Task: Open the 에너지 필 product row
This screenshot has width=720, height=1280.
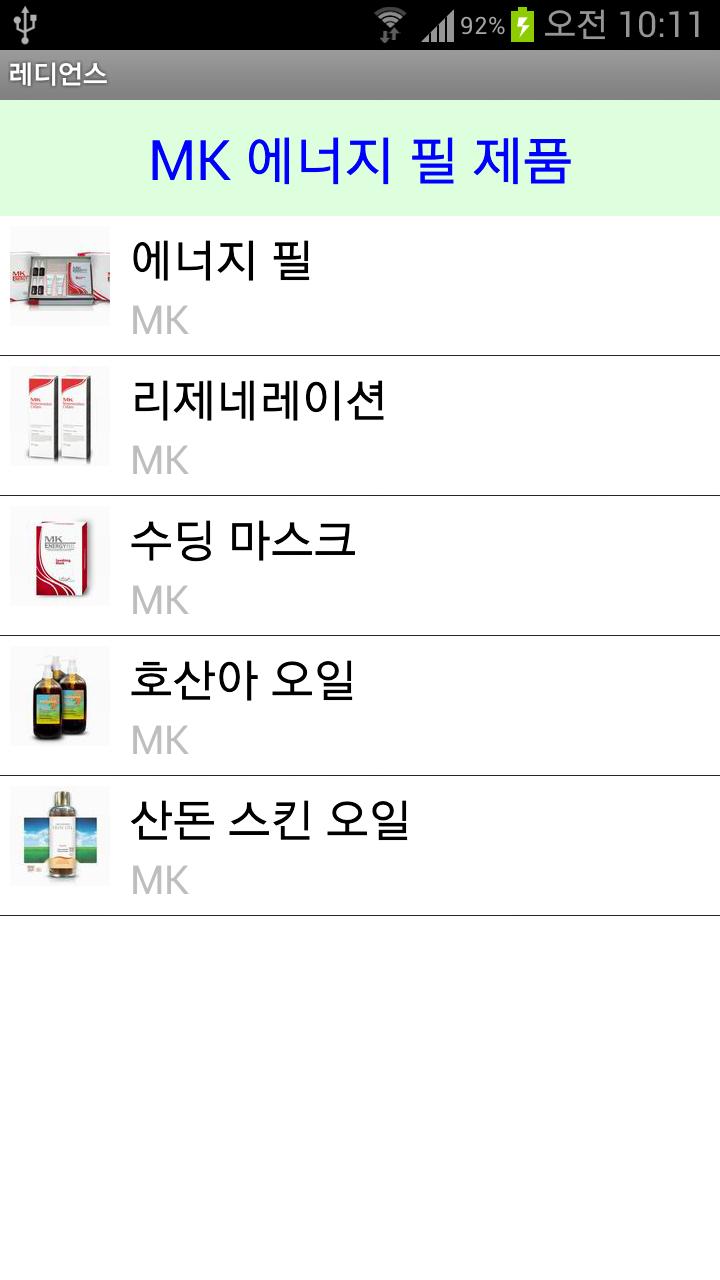Action: [x=360, y=285]
